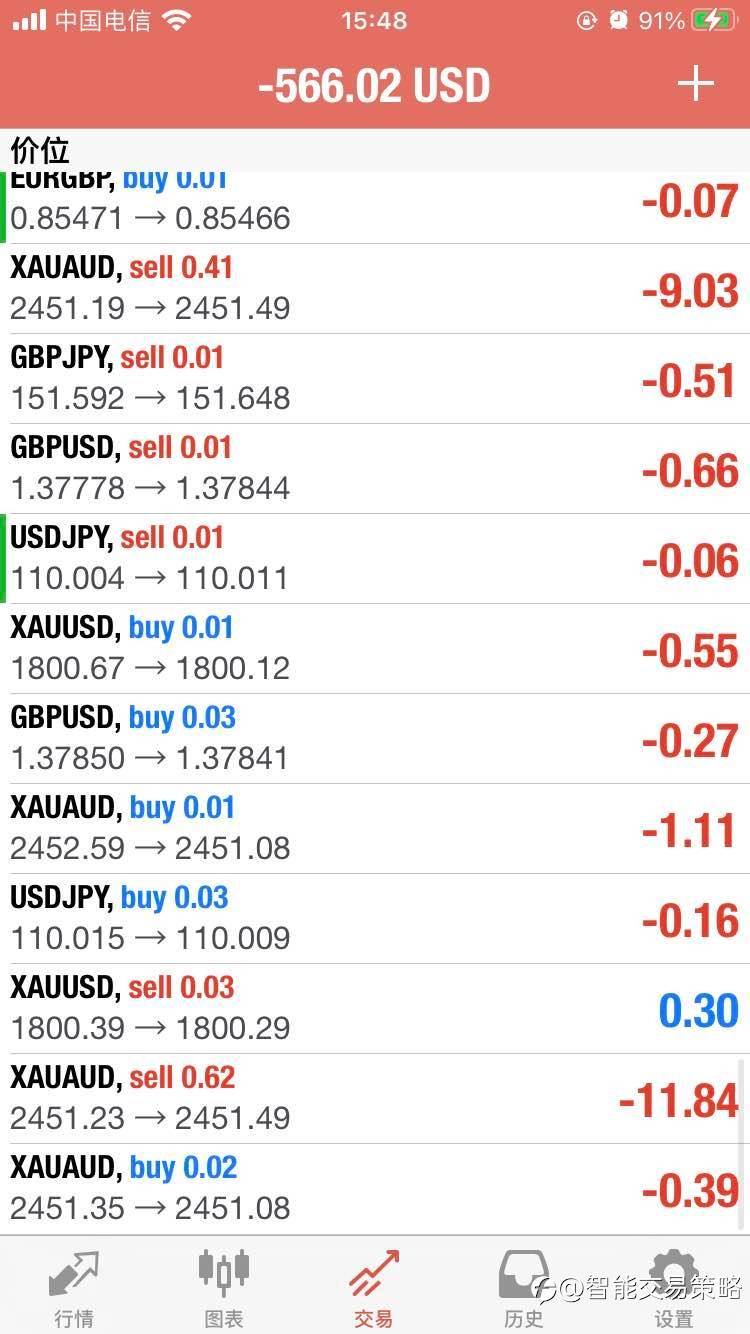Viewport: 750px width, 1334px height.
Task: Tap the plus icon to add a new order
Action: coord(695,84)
